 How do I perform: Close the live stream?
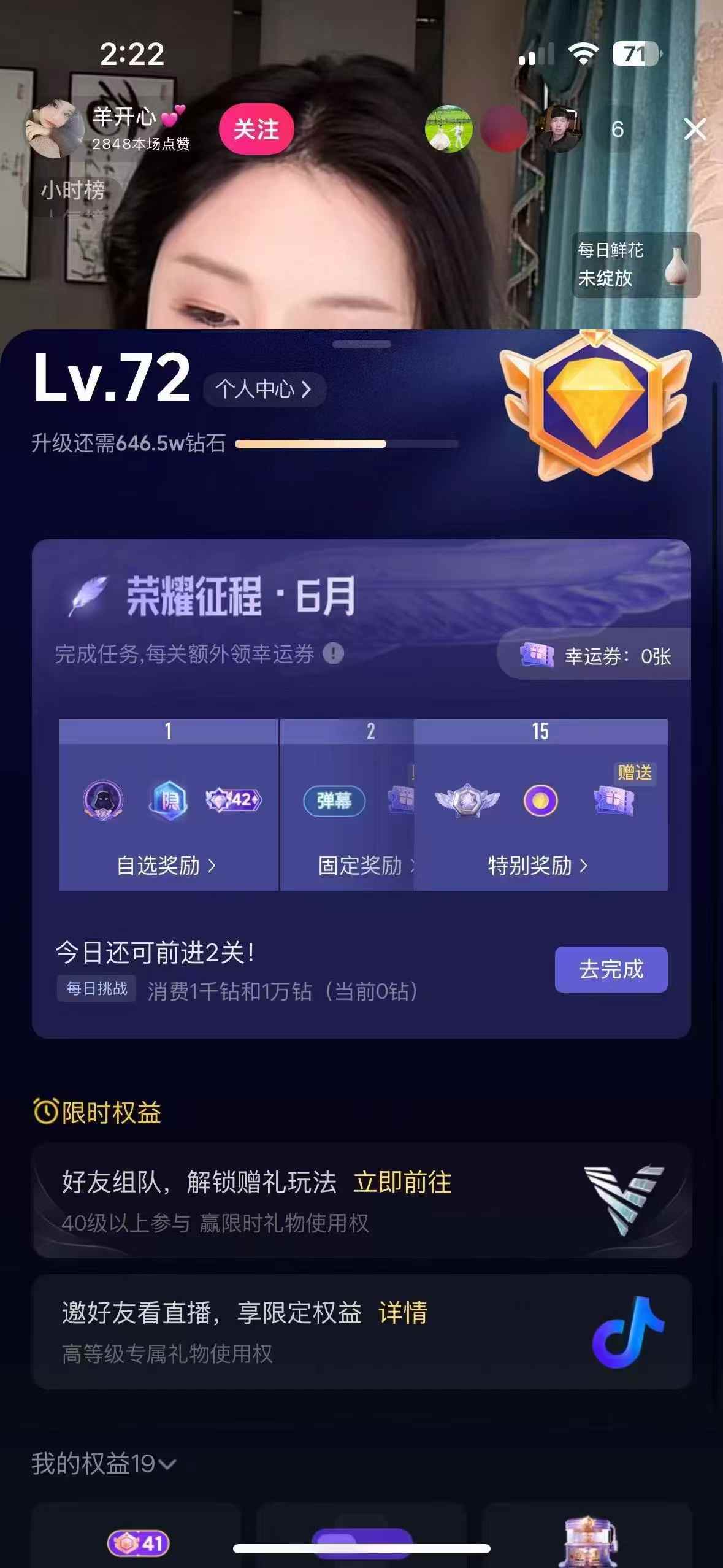coord(694,129)
